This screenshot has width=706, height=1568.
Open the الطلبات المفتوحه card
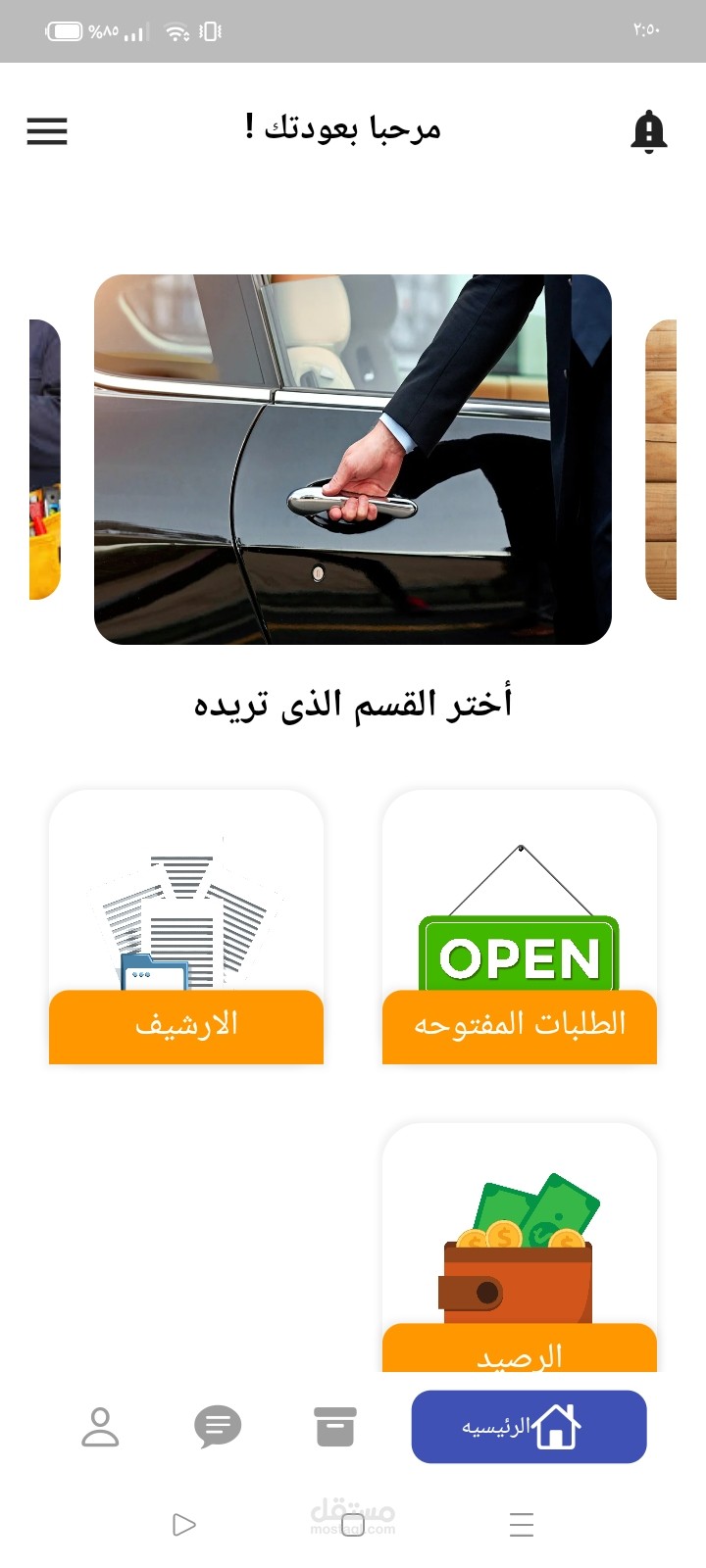pyautogui.click(x=520, y=927)
